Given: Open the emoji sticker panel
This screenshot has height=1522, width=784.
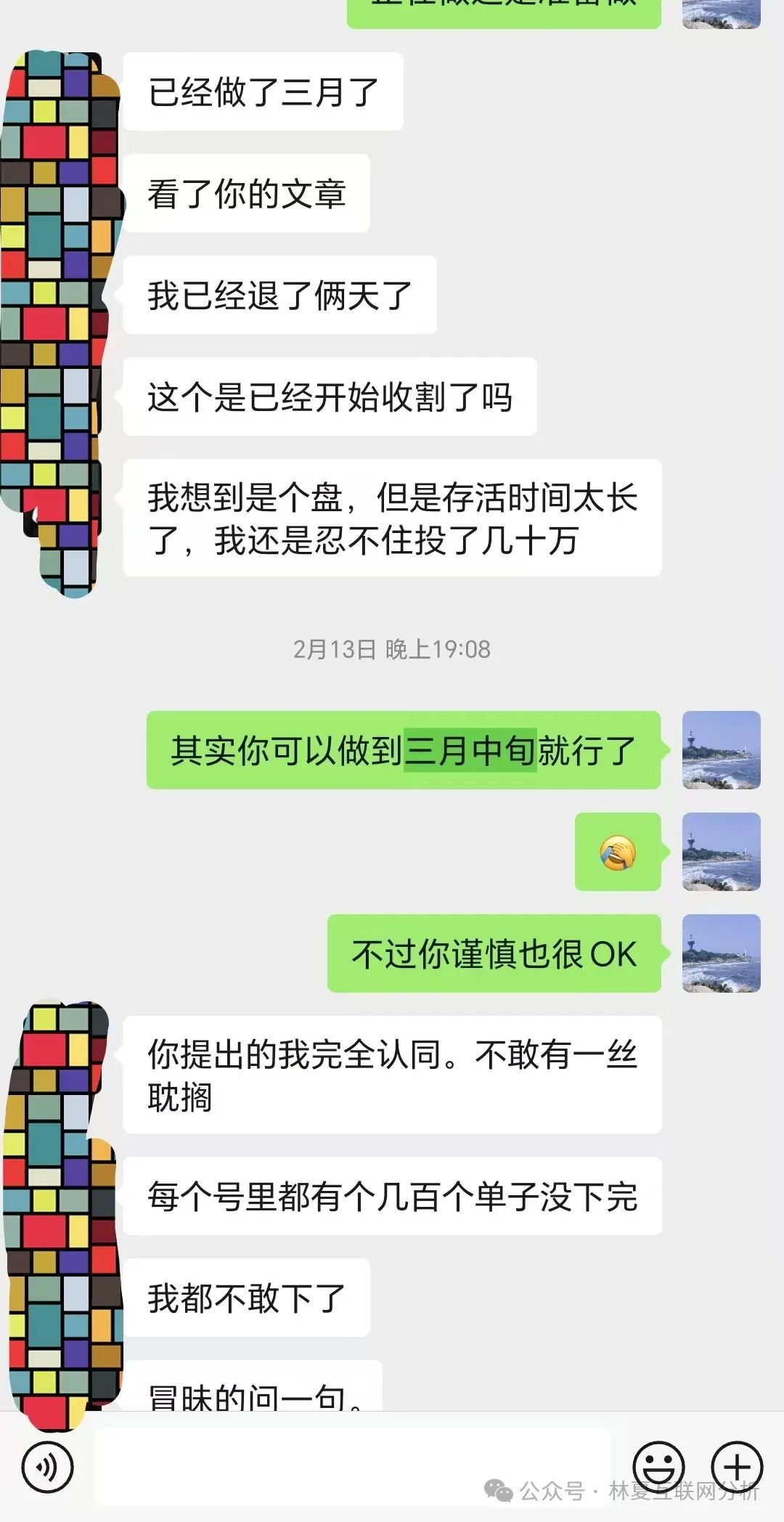Looking at the screenshot, I should pos(658,1467).
